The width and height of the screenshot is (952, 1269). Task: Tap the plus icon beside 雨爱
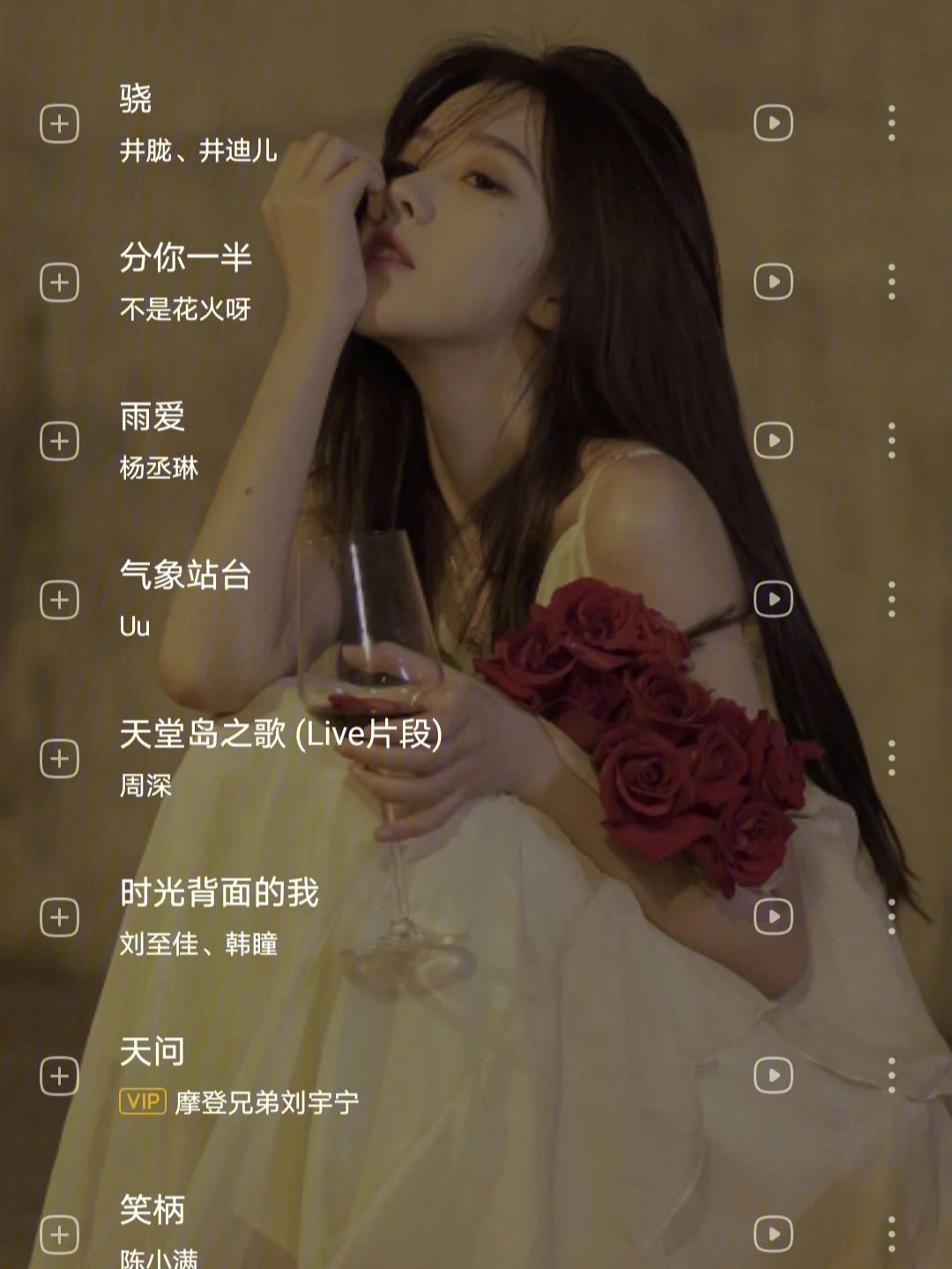point(59,441)
